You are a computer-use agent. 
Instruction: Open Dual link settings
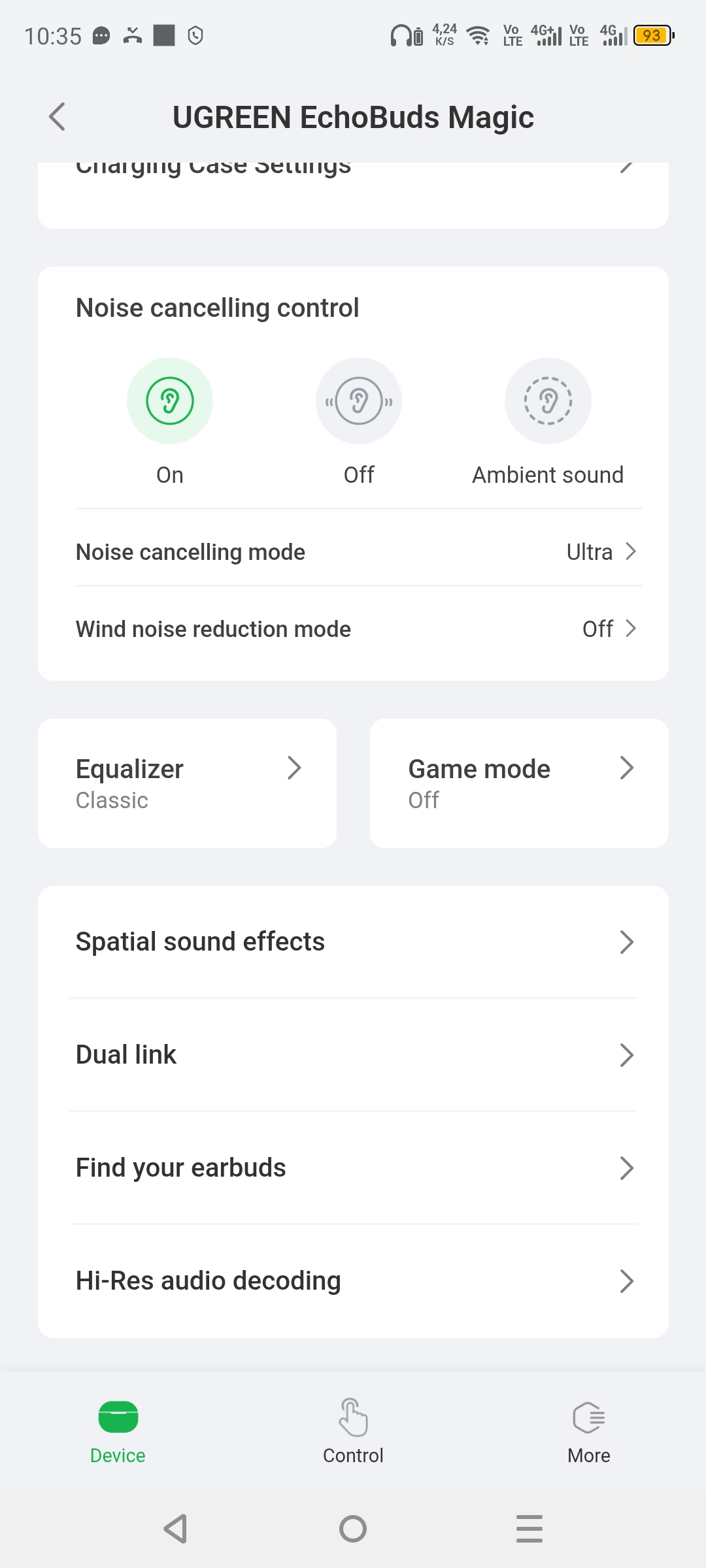pyautogui.click(x=353, y=1055)
